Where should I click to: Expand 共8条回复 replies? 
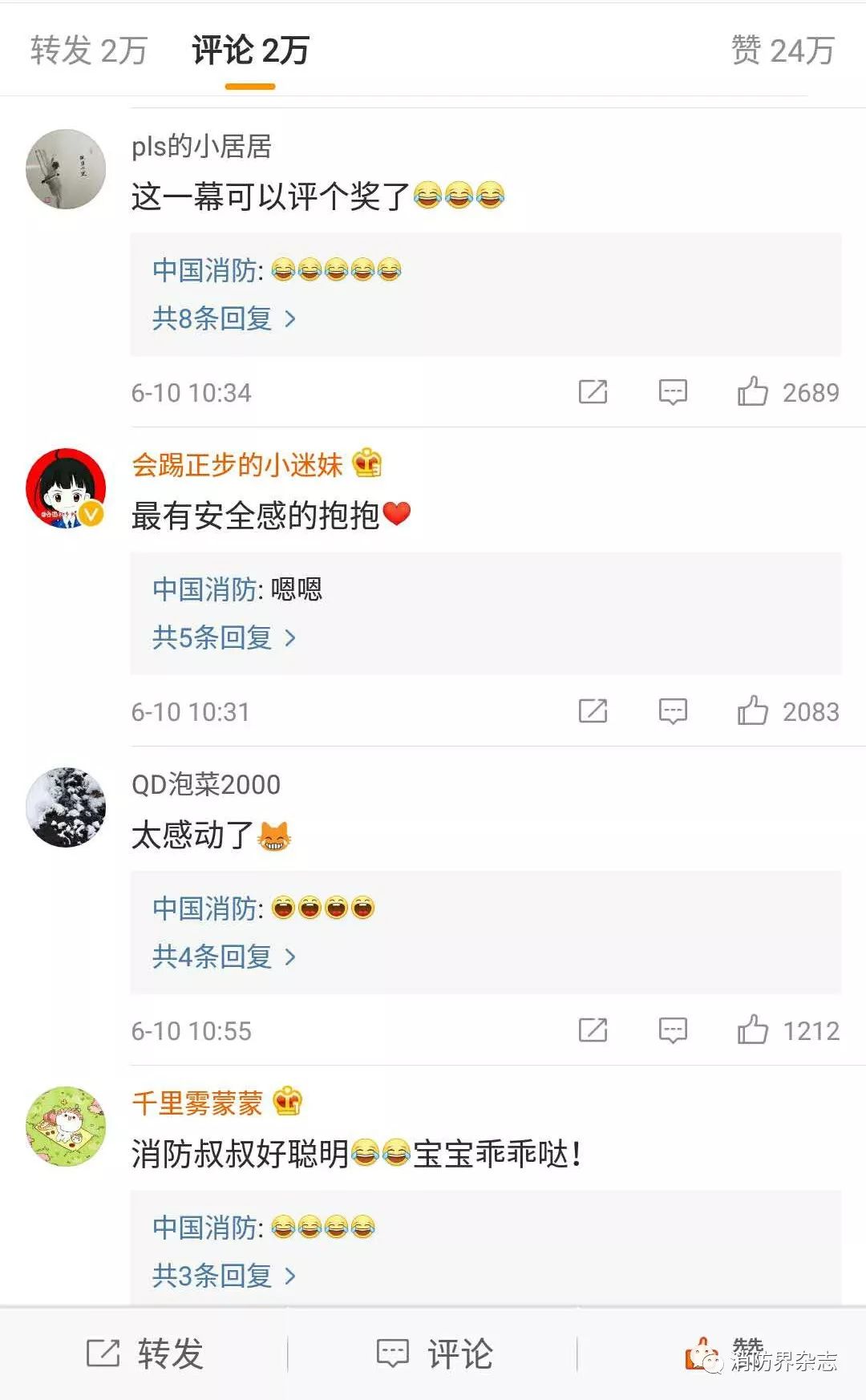click(x=224, y=319)
